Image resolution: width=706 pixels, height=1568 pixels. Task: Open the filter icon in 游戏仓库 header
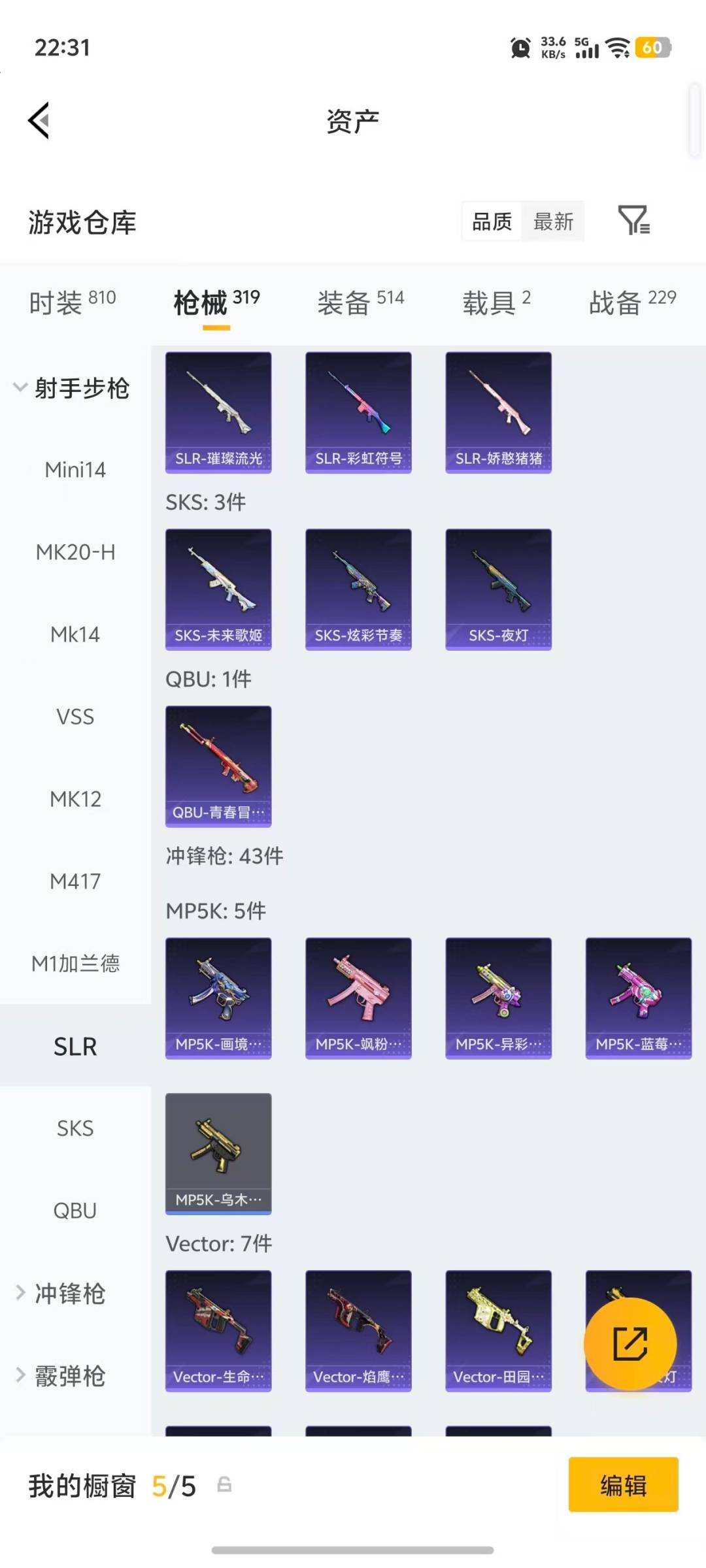point(633,222)
